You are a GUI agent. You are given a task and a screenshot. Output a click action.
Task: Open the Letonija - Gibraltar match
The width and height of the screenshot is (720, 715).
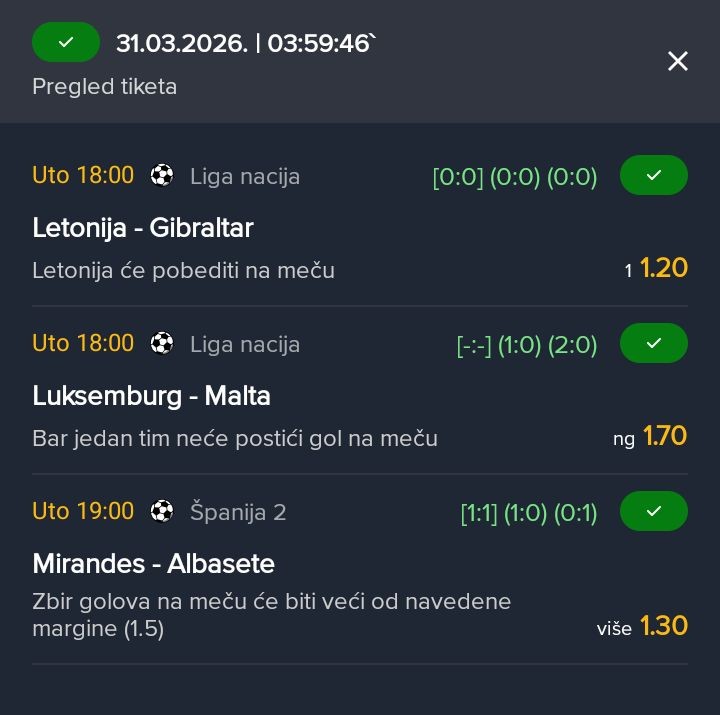[x=143, y=228]
